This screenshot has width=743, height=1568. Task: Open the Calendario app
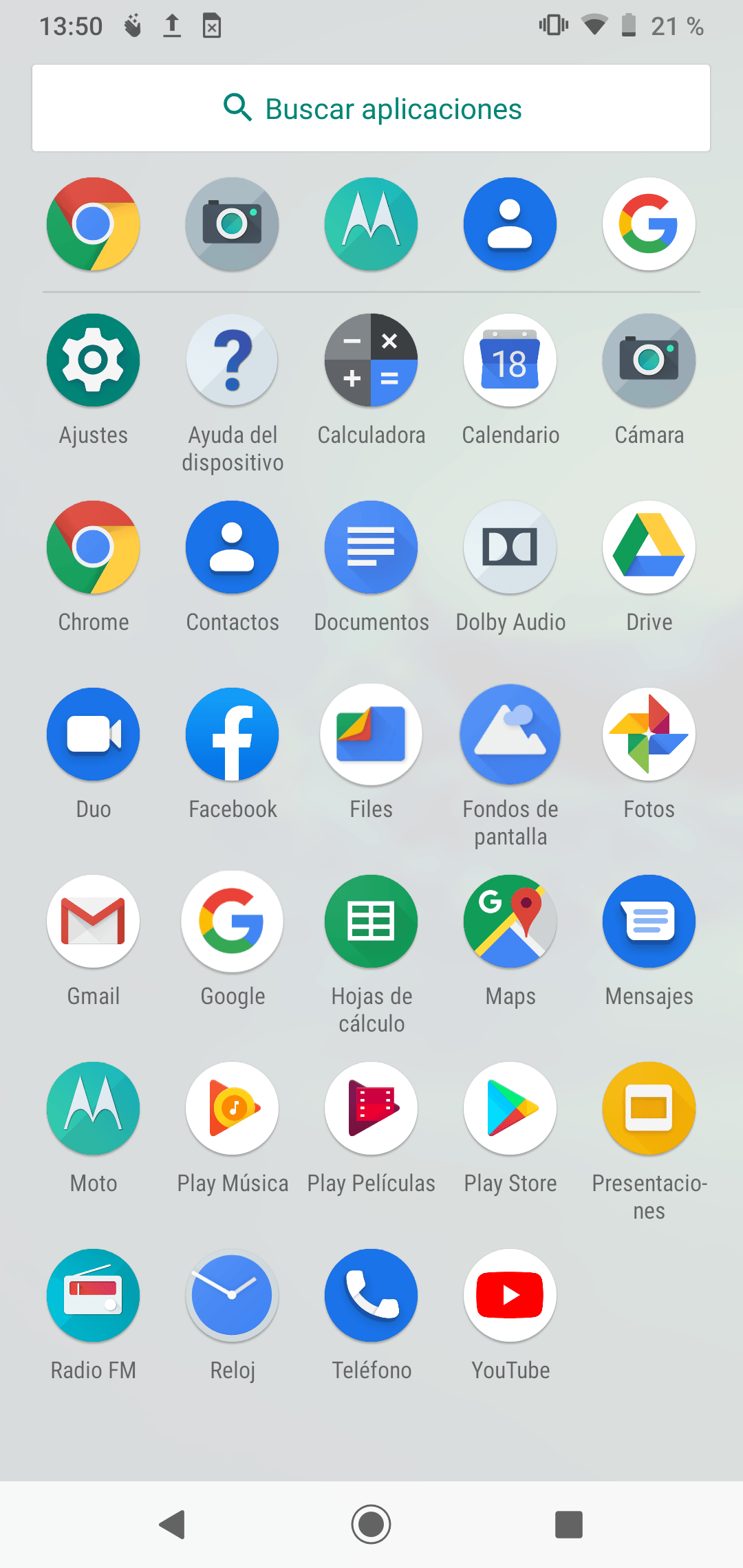(x=510, y=360)
